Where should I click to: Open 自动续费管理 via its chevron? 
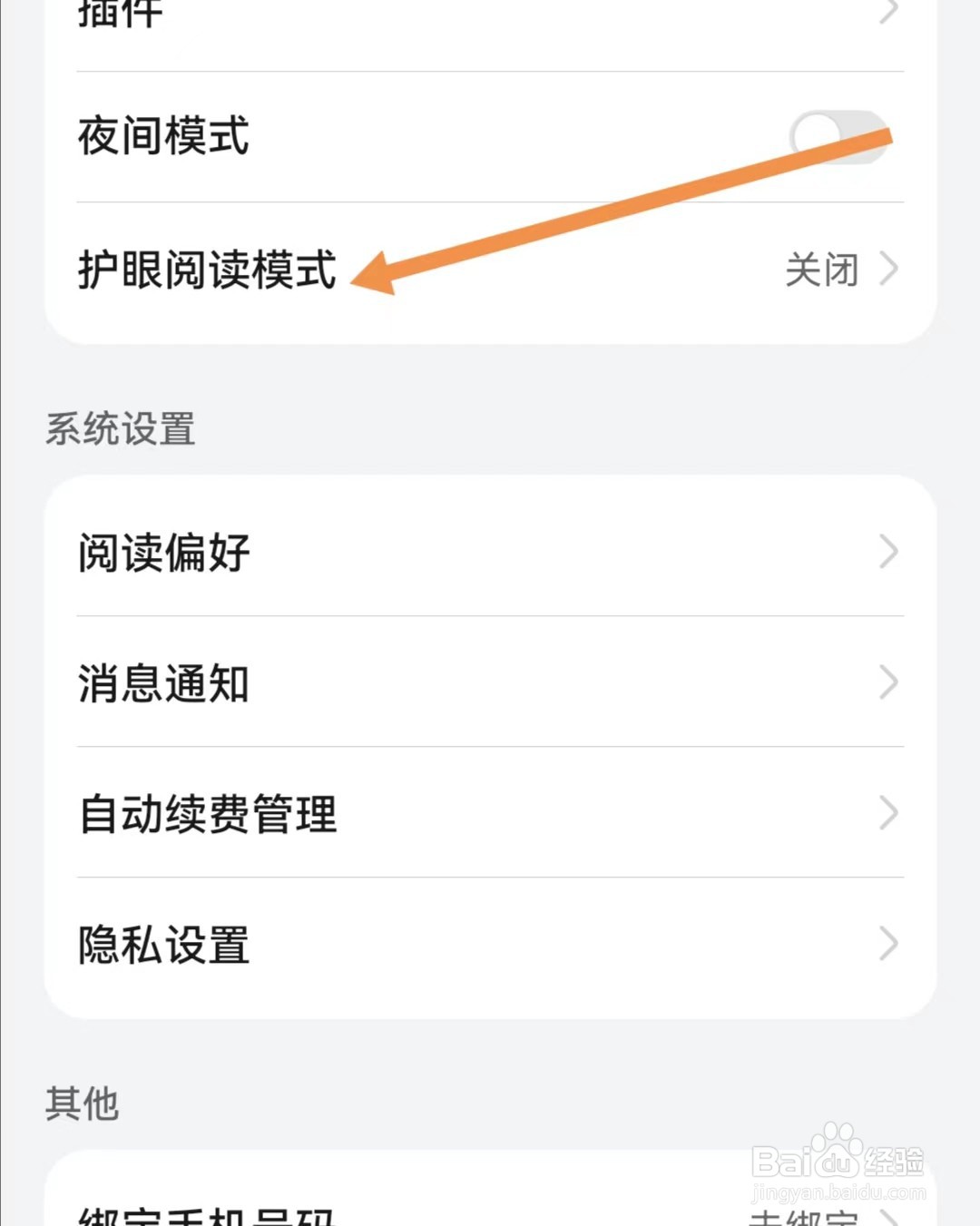pyautogui.click(x=889, y=815)
